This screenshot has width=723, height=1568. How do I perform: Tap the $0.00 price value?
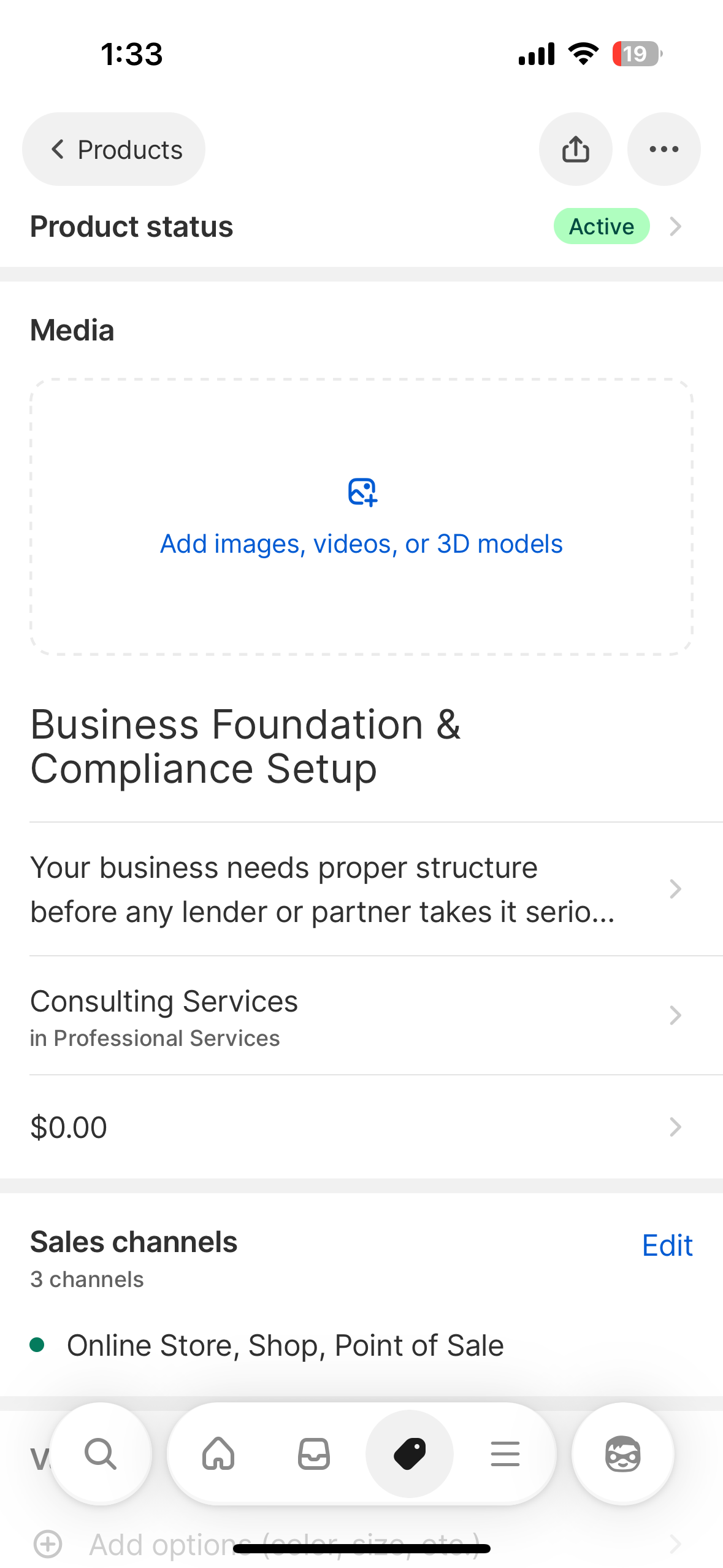click(x=68, y=1126)
